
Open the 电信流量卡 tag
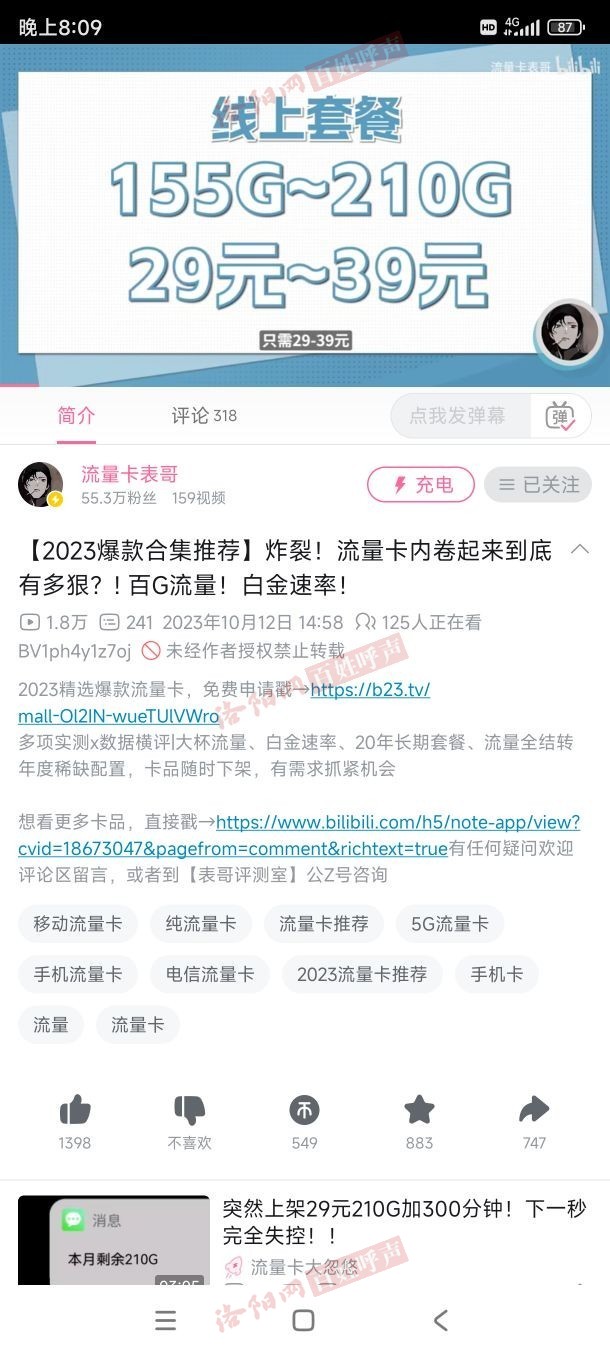point(209,974)
